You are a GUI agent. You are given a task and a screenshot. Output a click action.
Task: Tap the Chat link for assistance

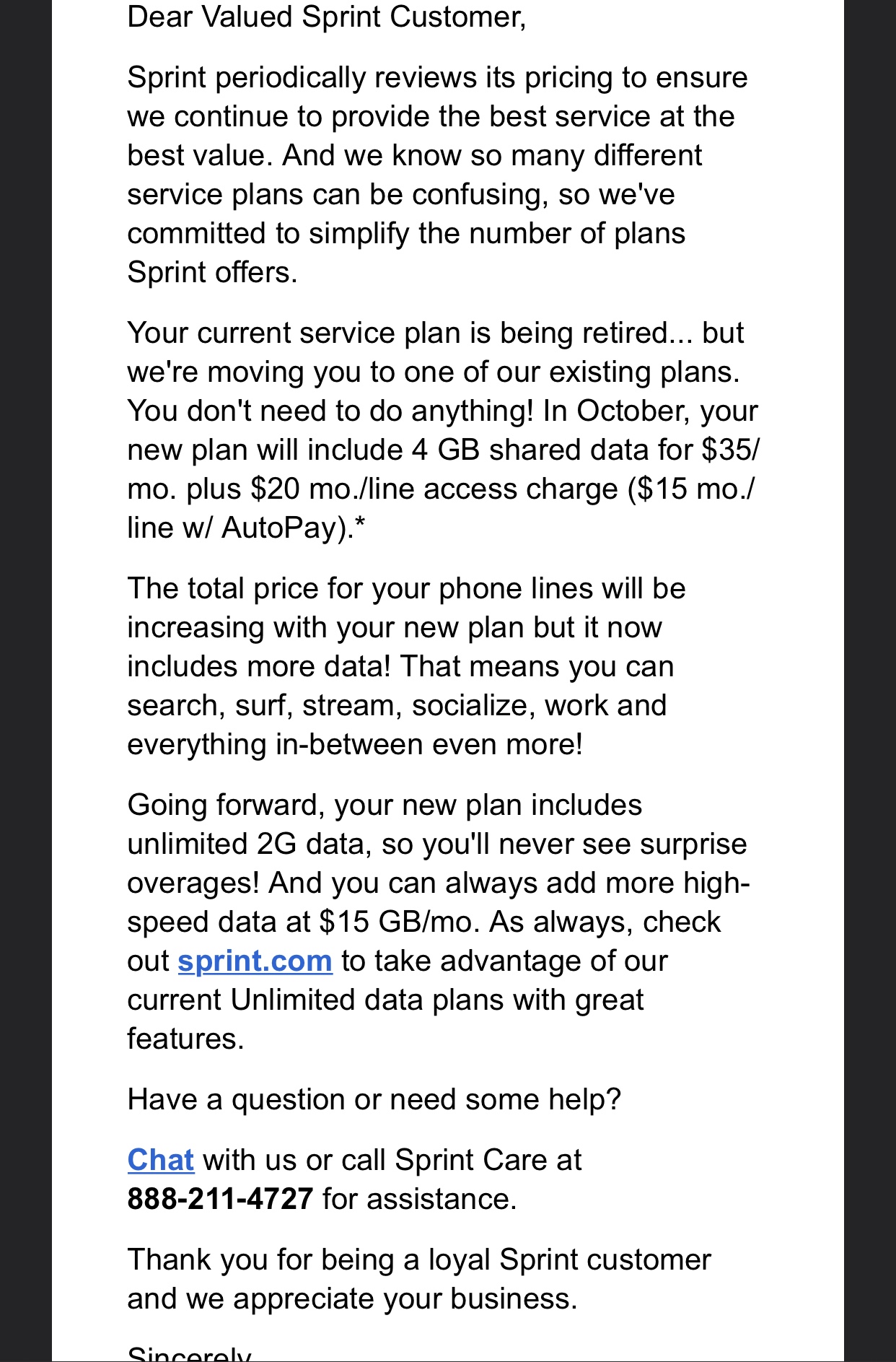pyautogui.click(x=160, y=1160)
